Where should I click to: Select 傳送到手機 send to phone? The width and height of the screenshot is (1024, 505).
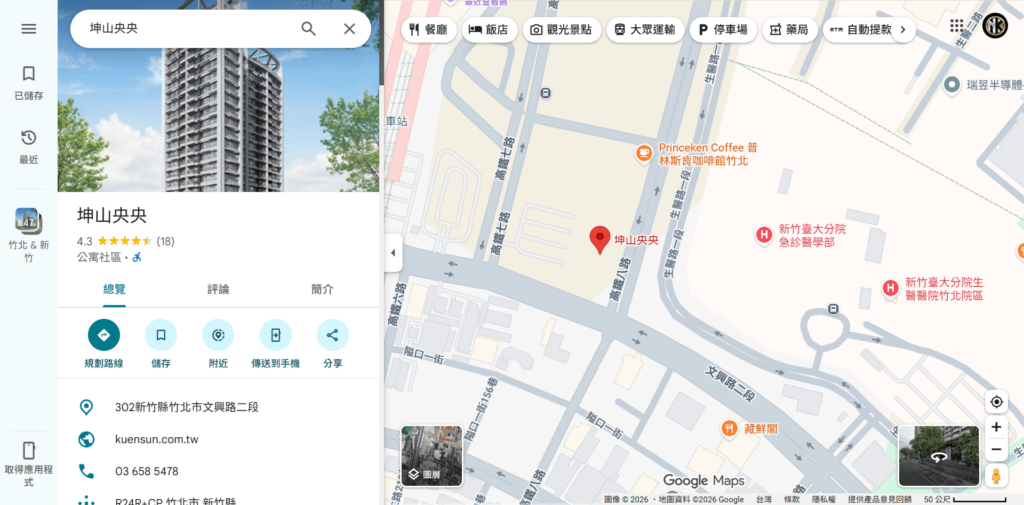[276, 344]
